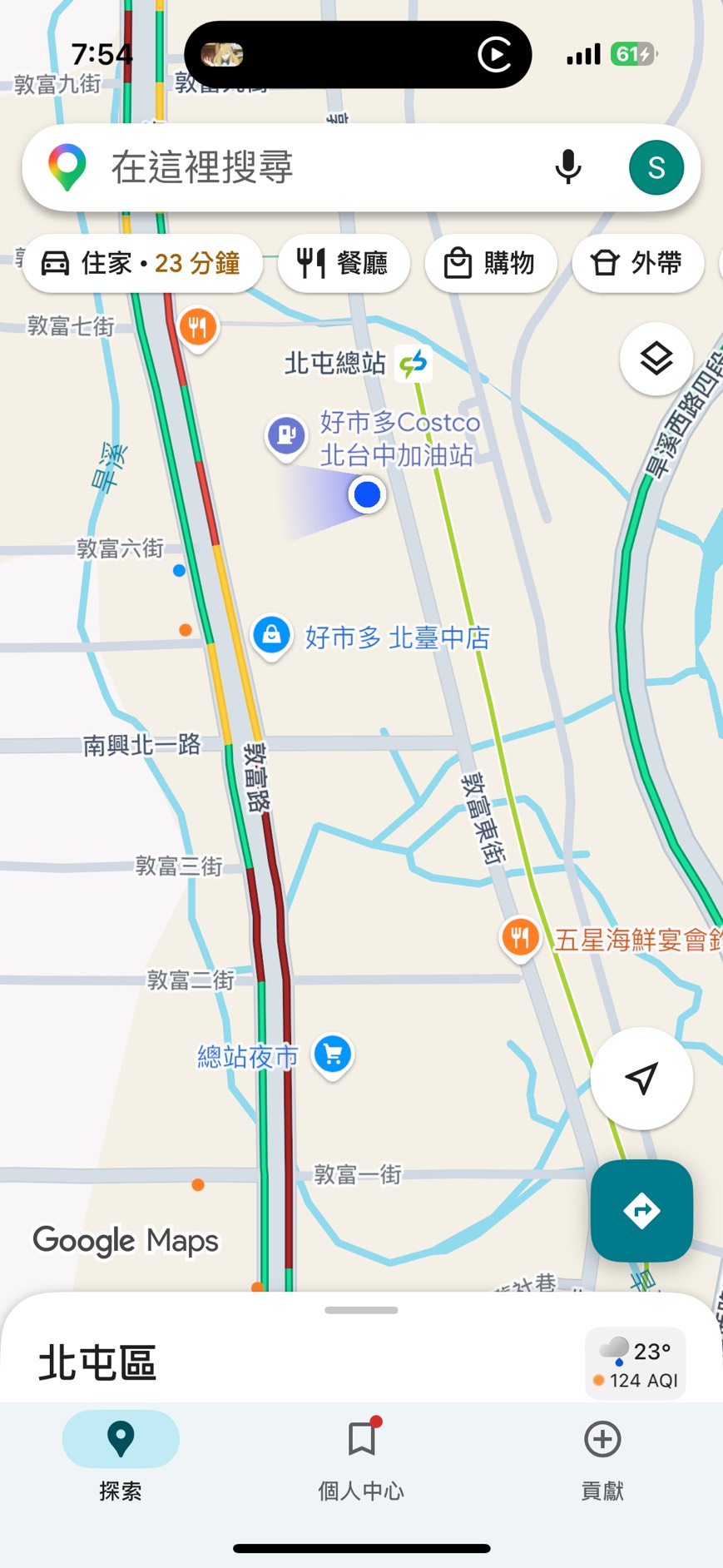This screenshot has height=1568, width=723.
Task: Open the 五星海鮮宴會 restaurant pin
Action: (520, 938)
